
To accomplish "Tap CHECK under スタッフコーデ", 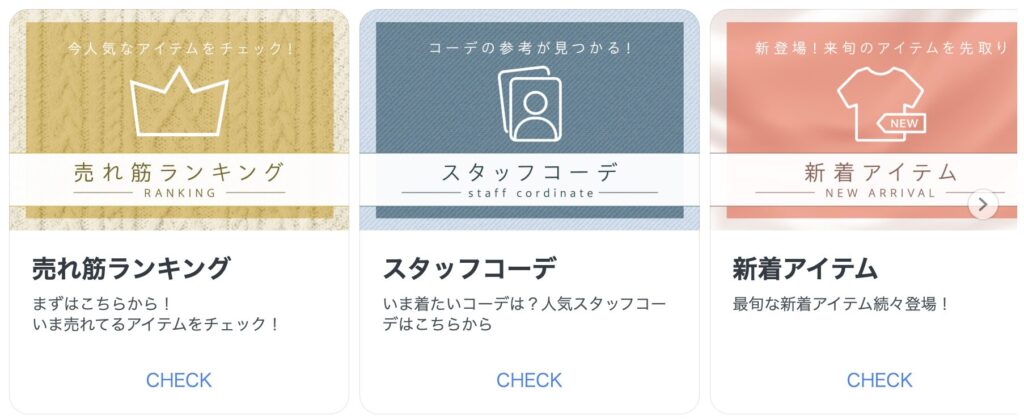I will [529, 380].
